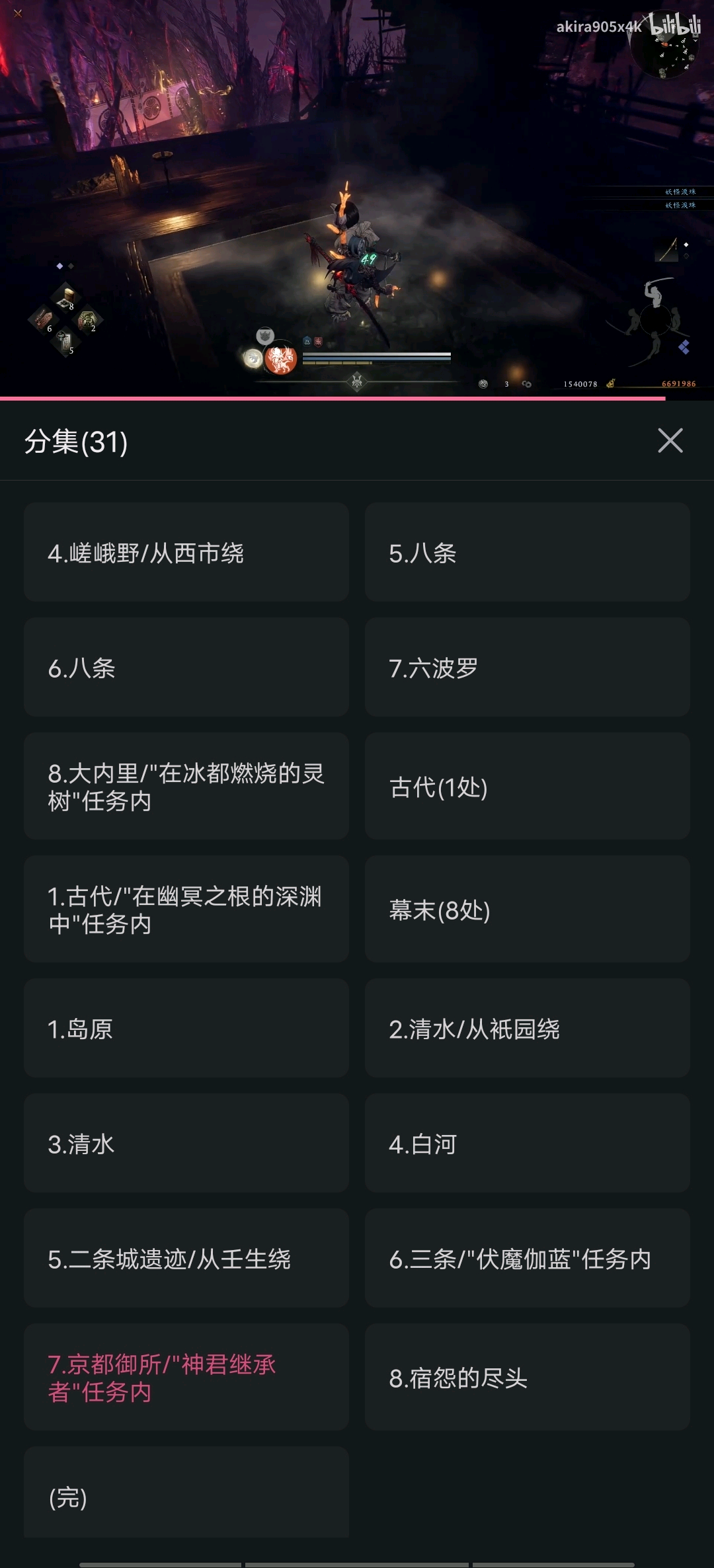Play episode 8.宿怨的尽头
This screenshot has width=714, height=1568.
click(x=527, y=1378)
